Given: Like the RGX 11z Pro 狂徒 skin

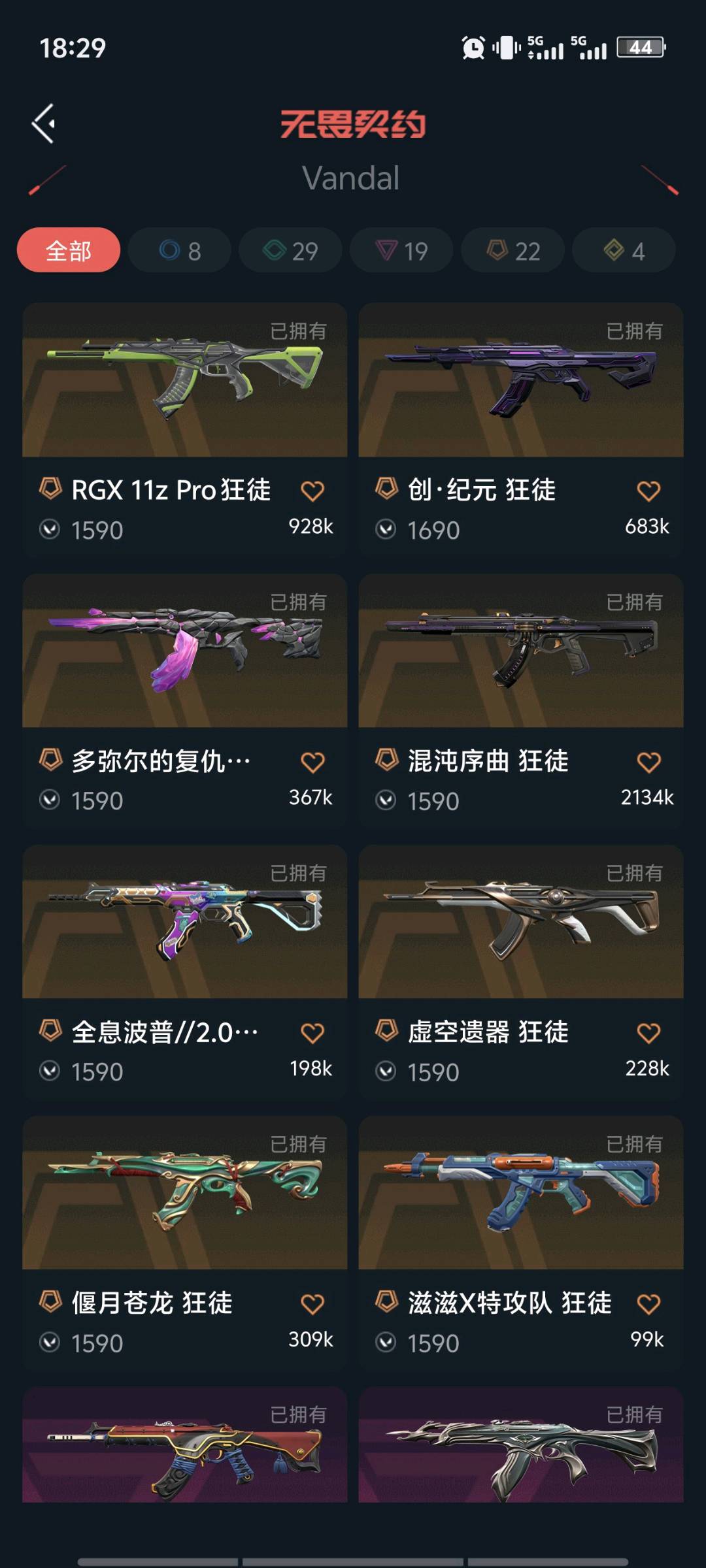Looking at the screenshot, I should [312, 491].
